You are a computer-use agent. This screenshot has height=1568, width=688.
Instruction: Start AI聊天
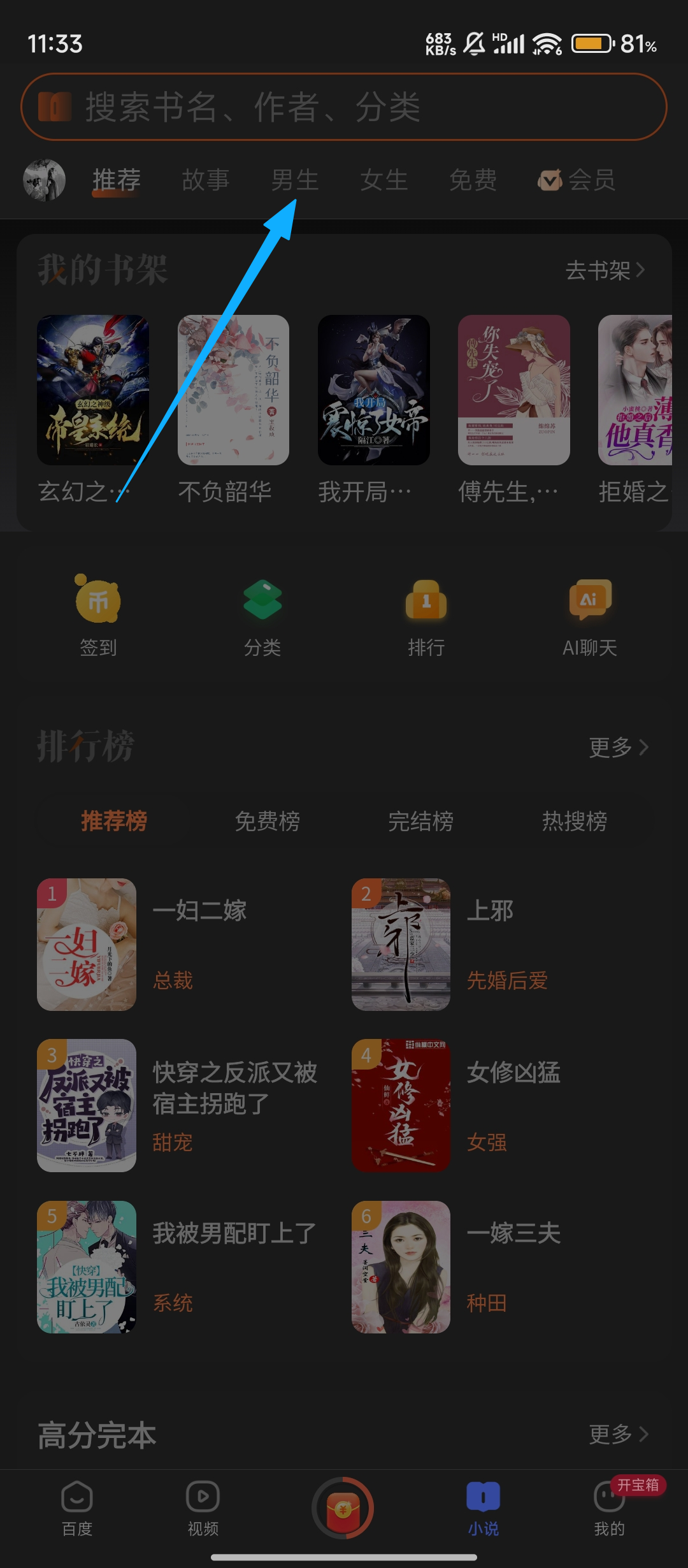[590, 615]
